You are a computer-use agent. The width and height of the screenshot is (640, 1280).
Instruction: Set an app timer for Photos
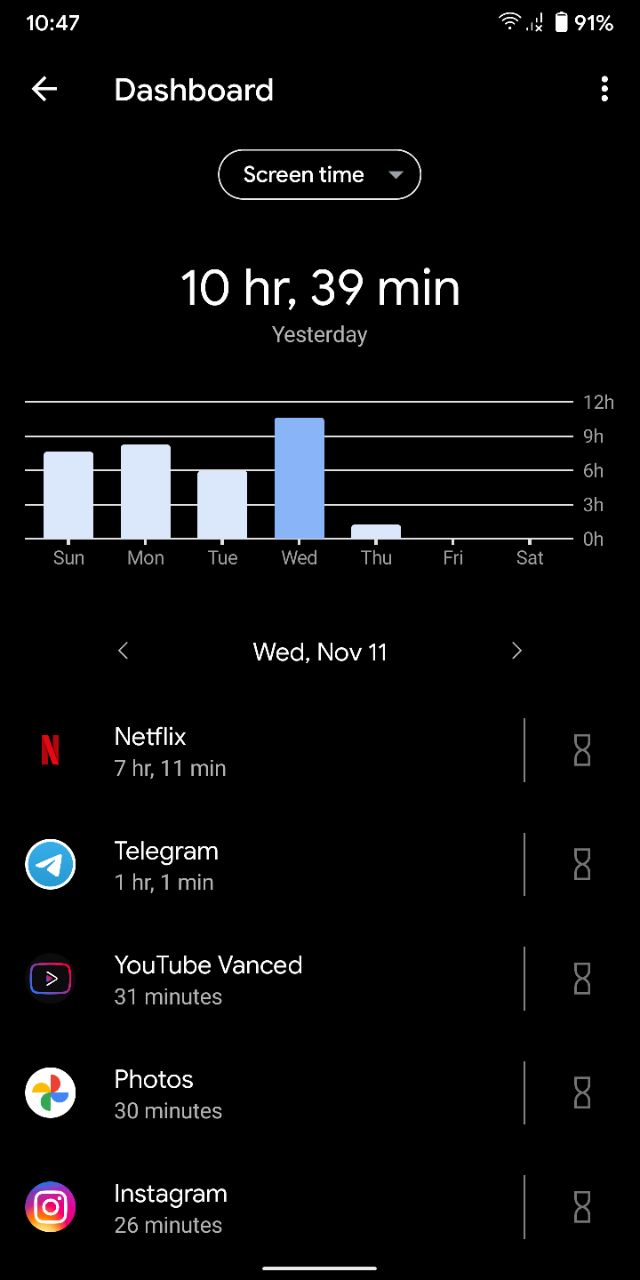click(582, 1092)
